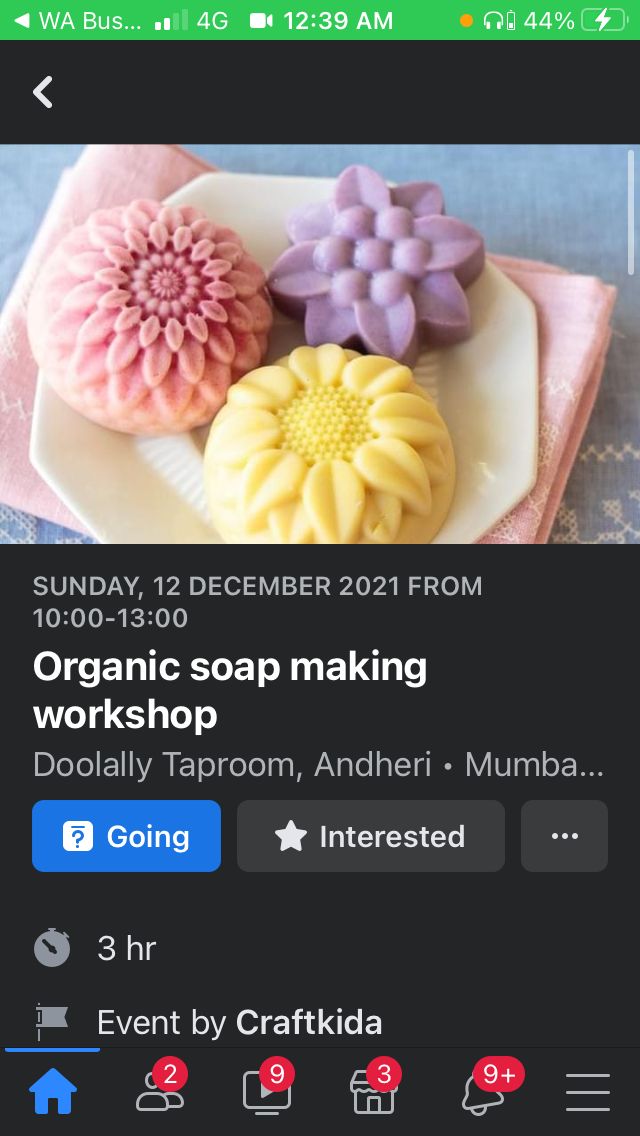This screenshot has width=640, height=1136.
Task: Open the Craftkida event host page
Action: click(x=309, y=1022)
